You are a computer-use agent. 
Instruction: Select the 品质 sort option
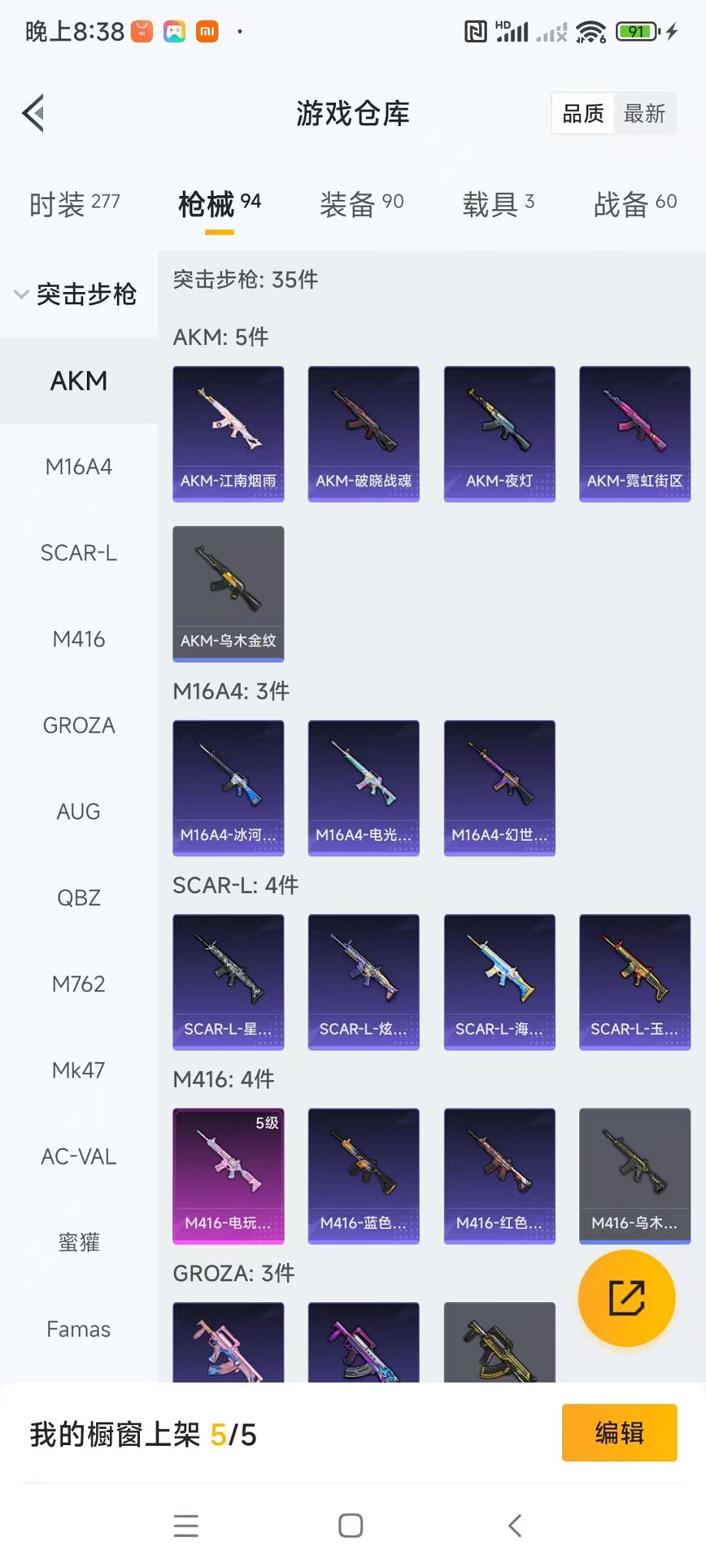point(583,114)
